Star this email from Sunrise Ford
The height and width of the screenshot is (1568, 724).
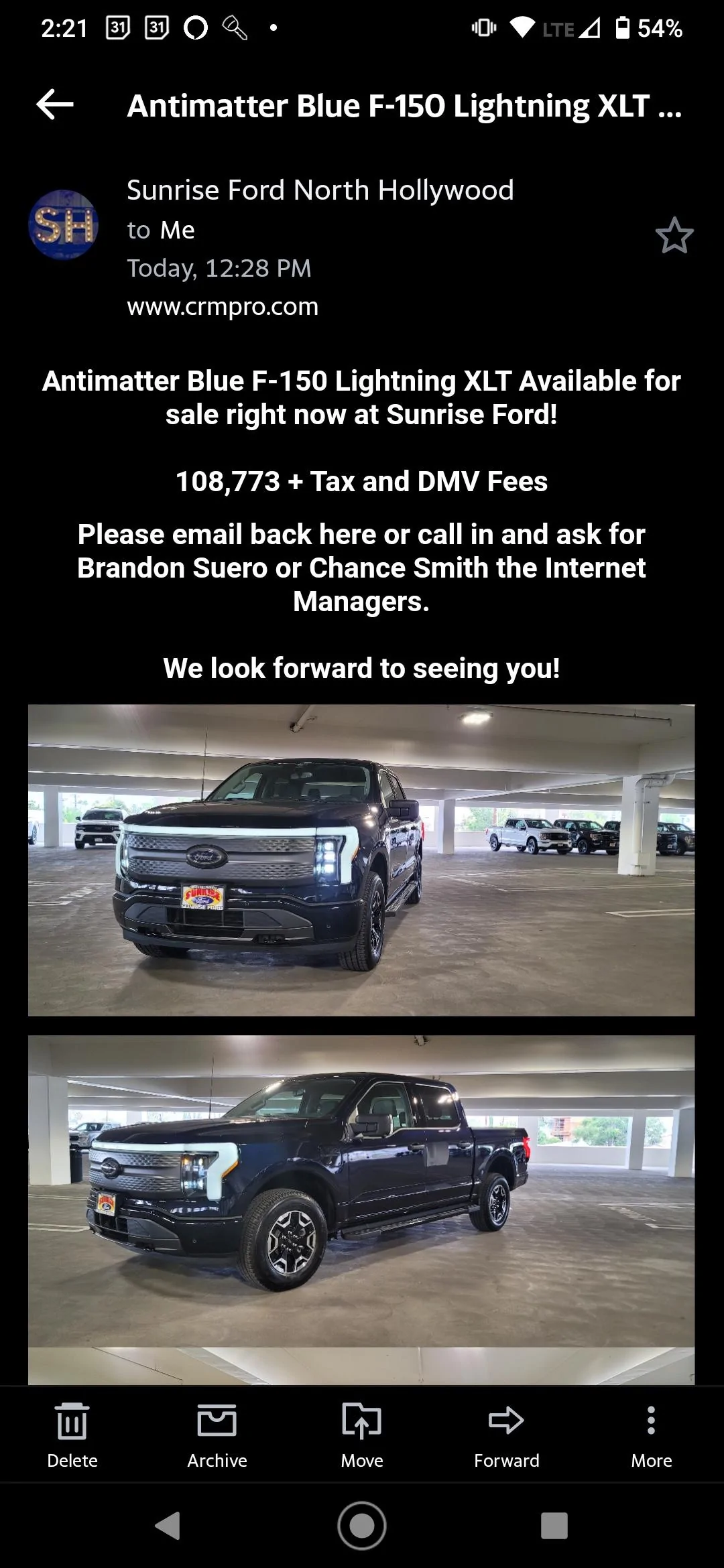point(674,235)
